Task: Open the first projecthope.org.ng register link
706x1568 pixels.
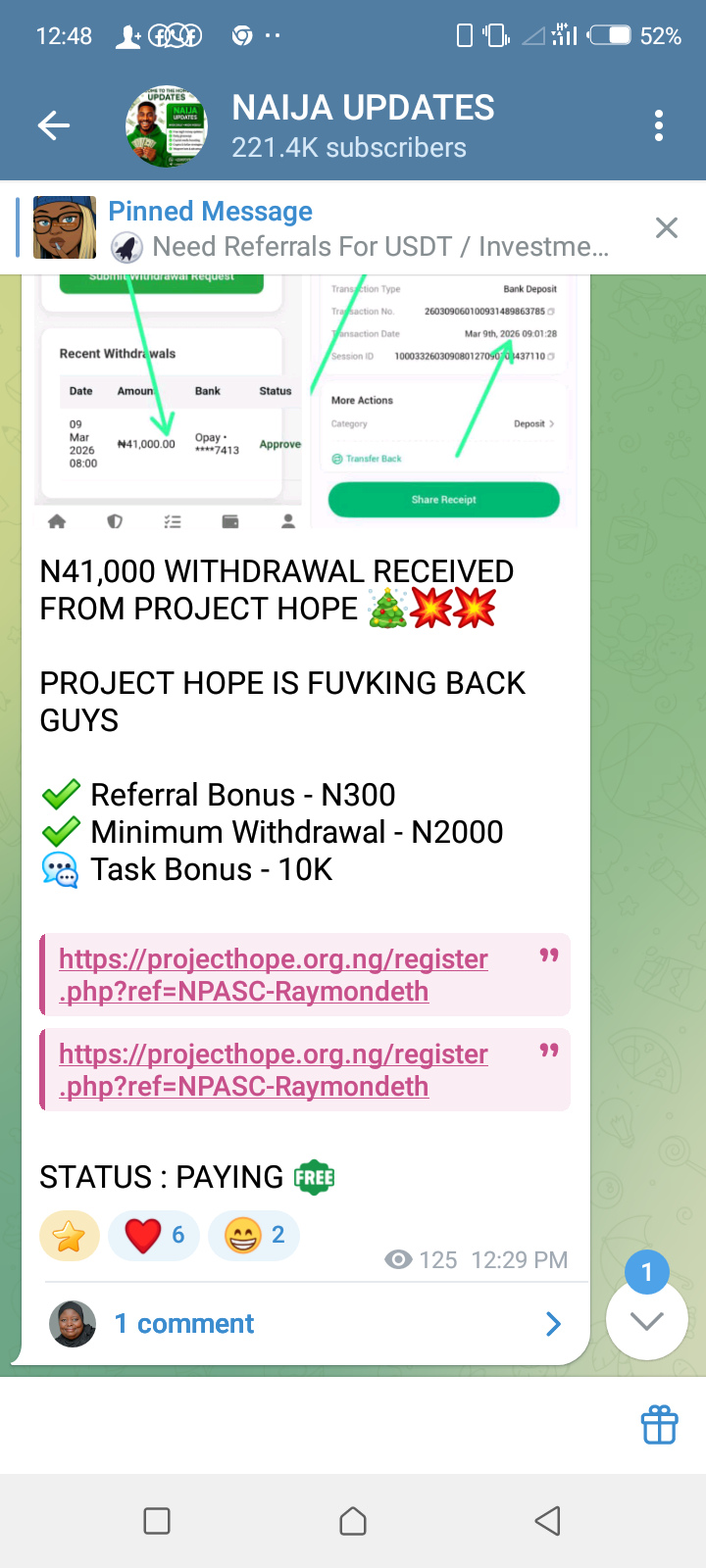Action: tap(273, 974)
